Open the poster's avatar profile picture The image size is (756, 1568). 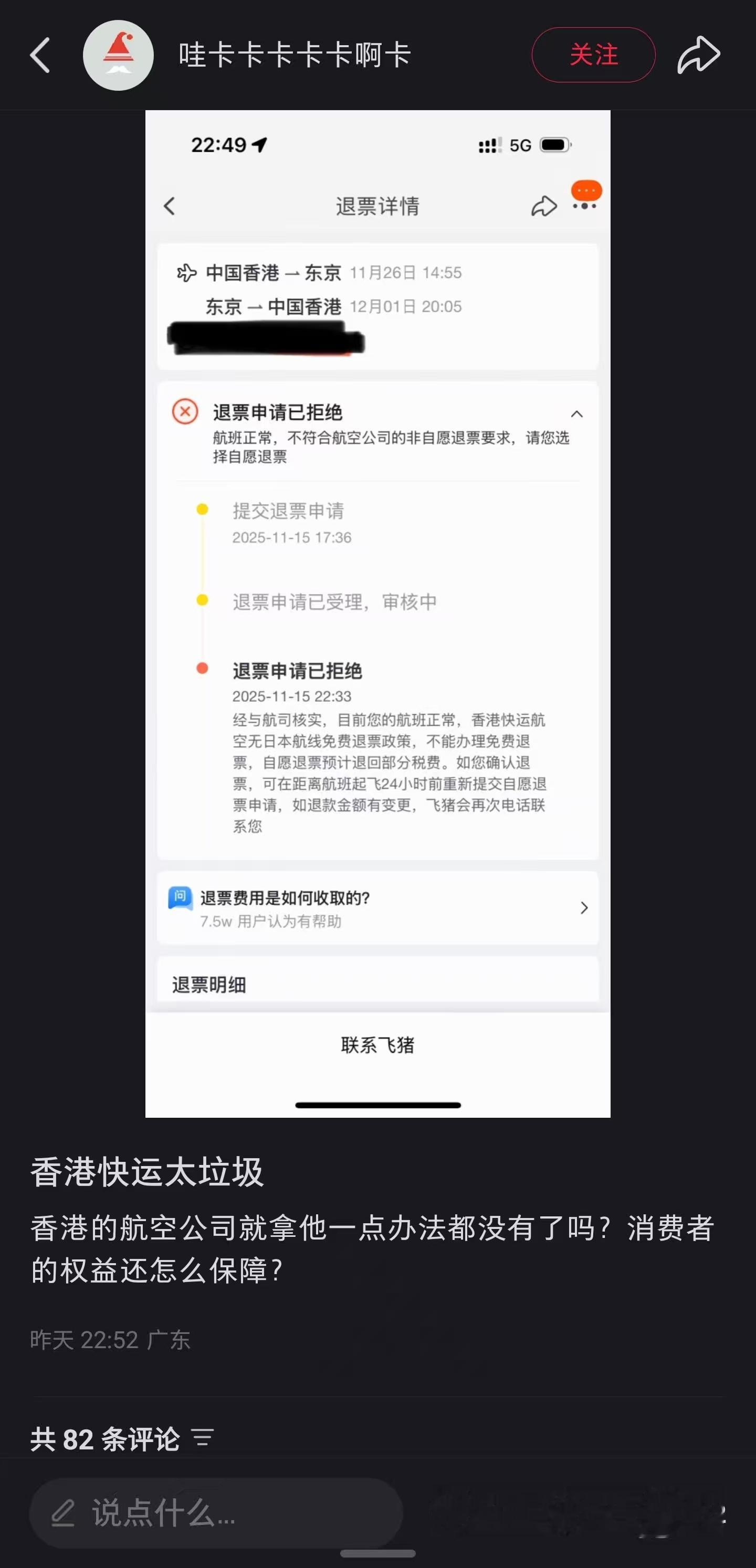(x=118, y=54)
